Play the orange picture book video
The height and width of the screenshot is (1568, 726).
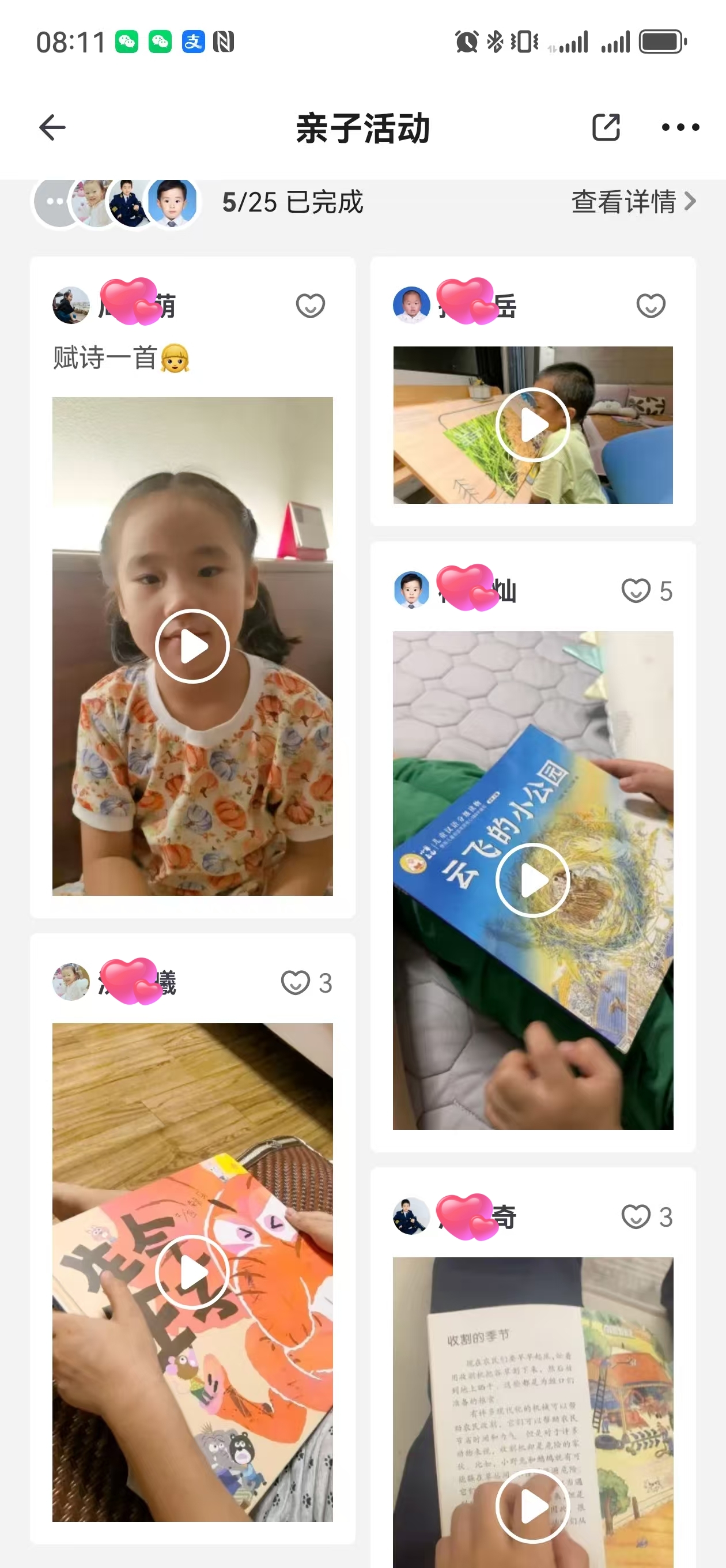pos(192,1272)
